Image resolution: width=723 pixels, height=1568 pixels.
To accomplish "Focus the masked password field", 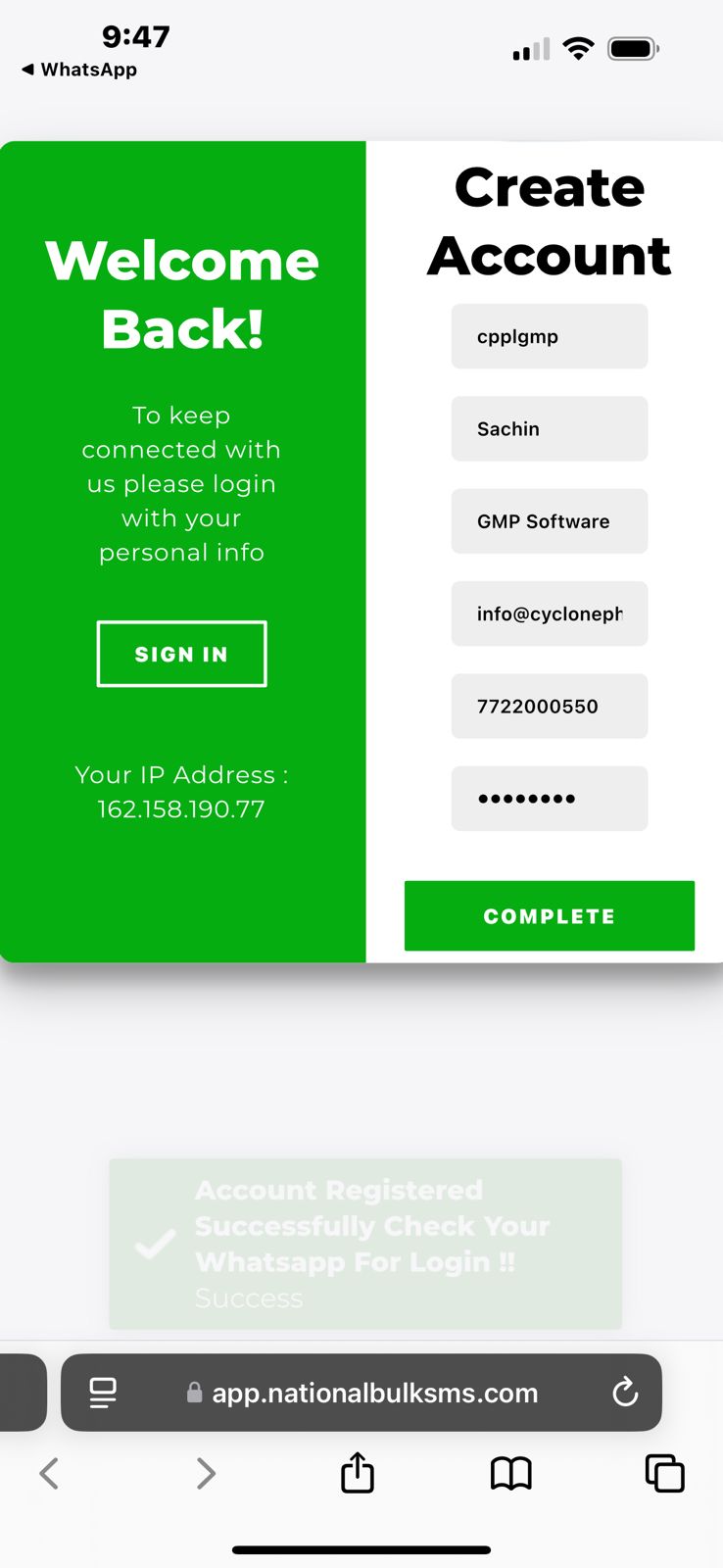I will click(549, 799).
